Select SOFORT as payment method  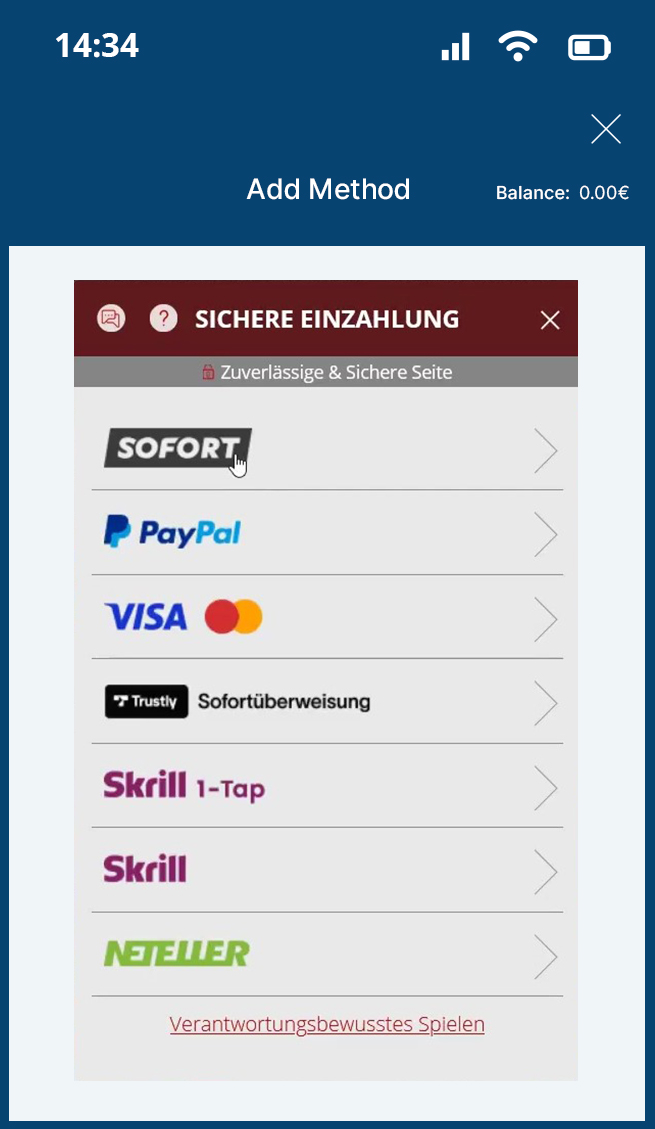(x=326, y=449)
